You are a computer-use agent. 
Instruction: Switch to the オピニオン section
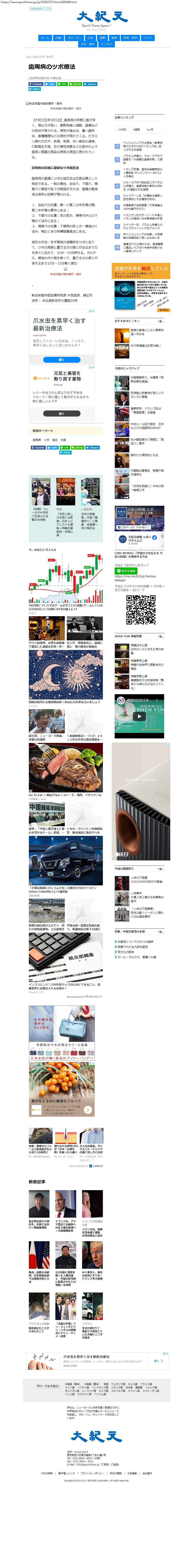74,38
